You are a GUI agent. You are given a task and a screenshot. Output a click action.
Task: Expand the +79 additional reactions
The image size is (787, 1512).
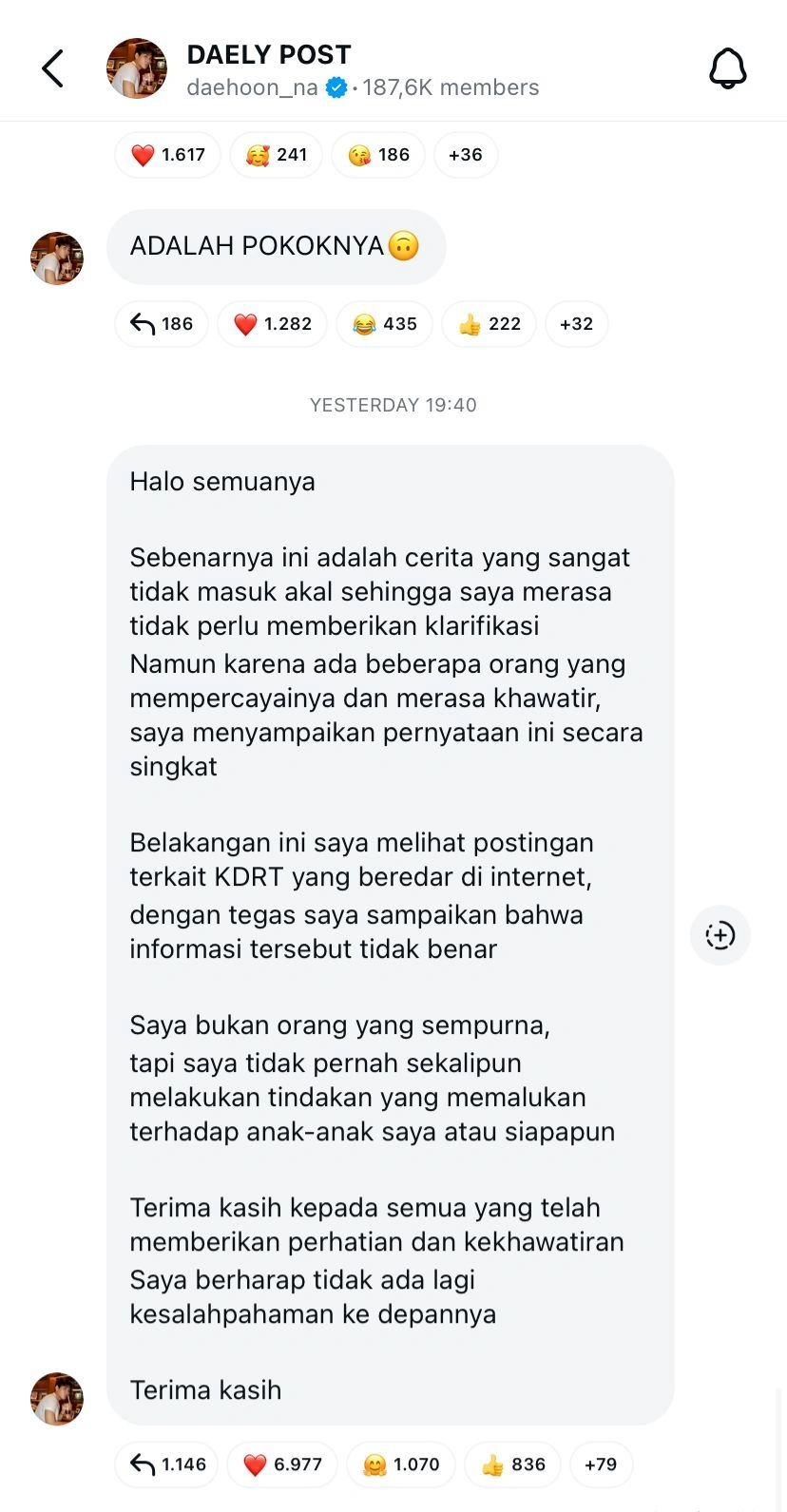click(601, 1464)
